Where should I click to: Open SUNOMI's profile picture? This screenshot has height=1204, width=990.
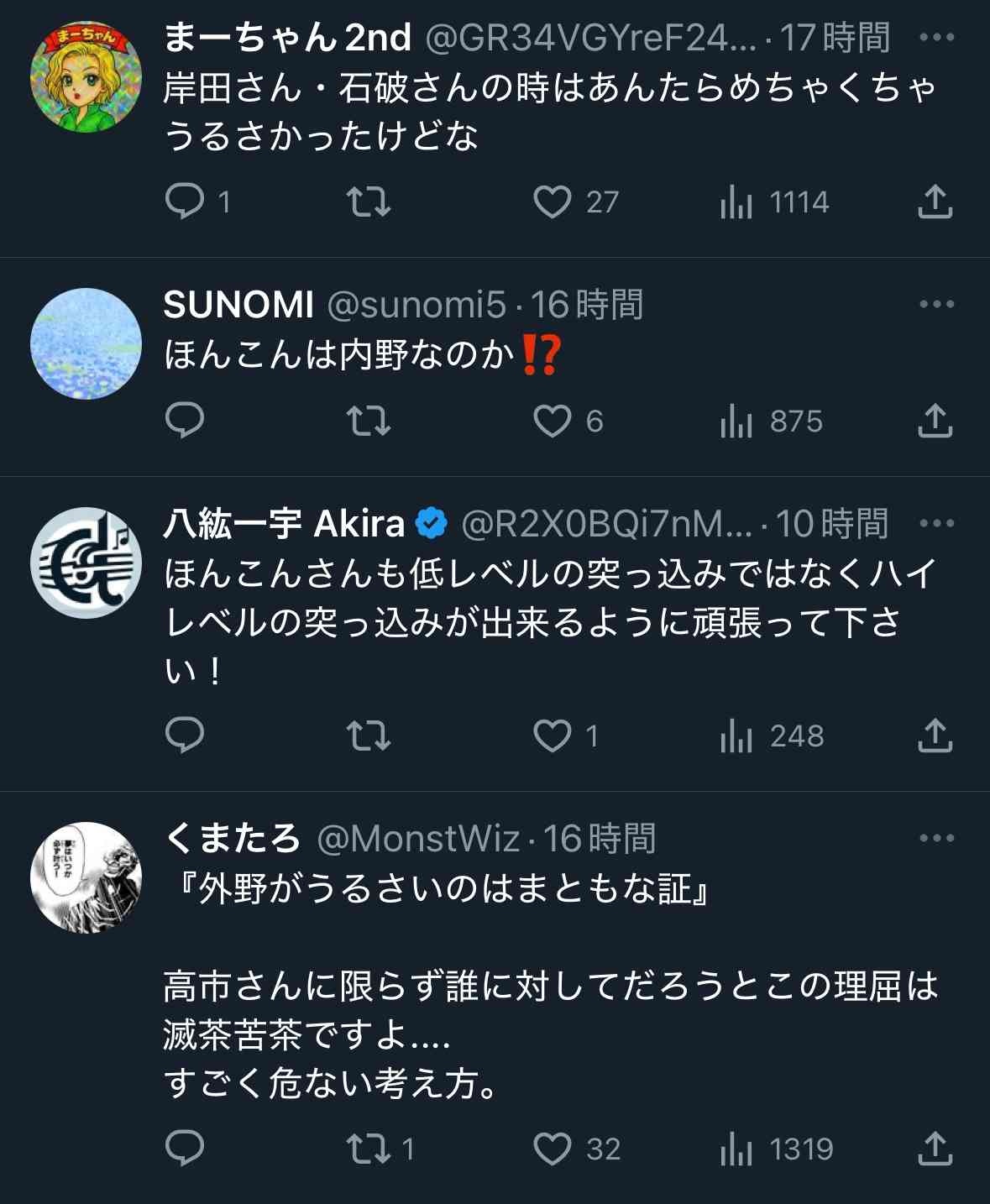pos(86,343)
